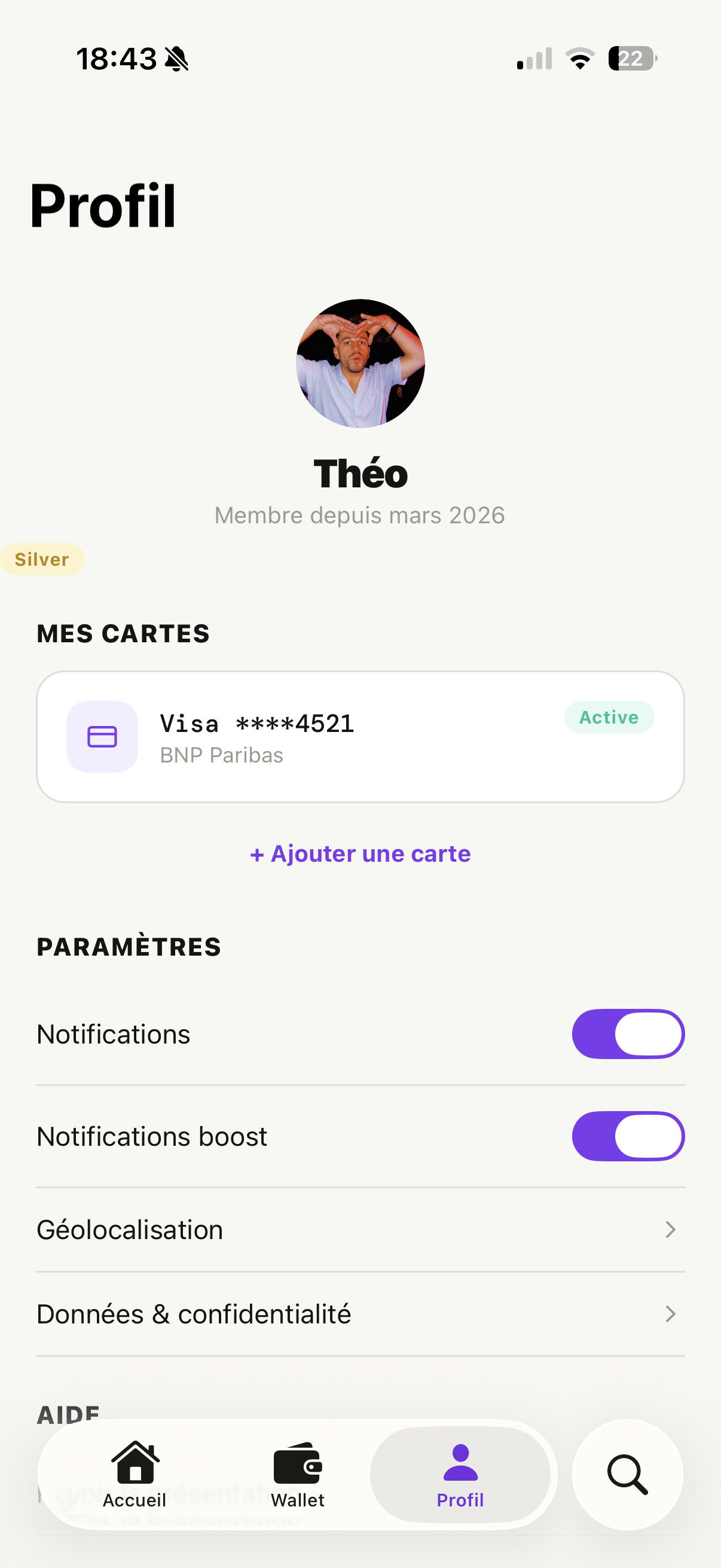This screenshot has height=1568, width=721.
Task: Select the Profil tab
Action: pos(460,1474)
